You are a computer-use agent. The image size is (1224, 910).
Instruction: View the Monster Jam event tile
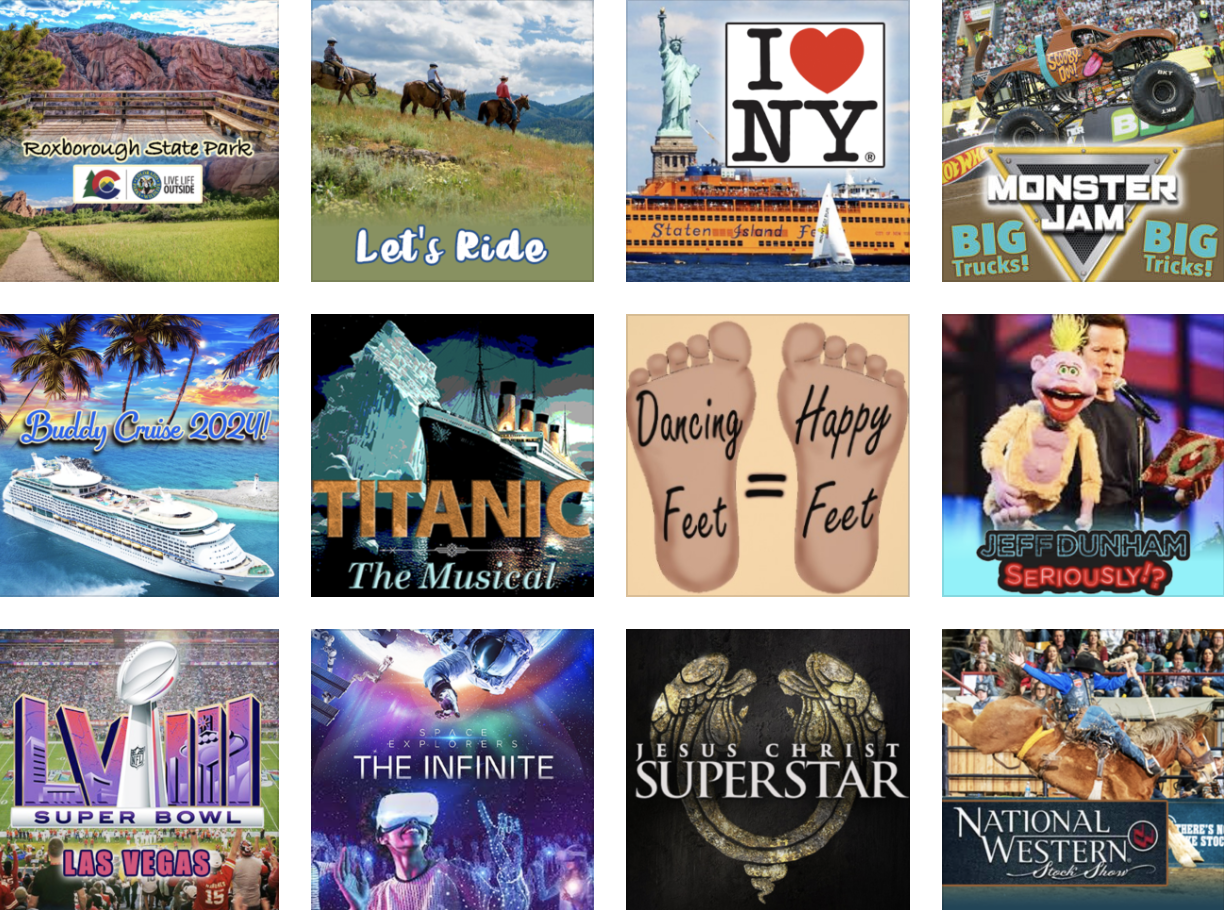[x=1082, y=141]
